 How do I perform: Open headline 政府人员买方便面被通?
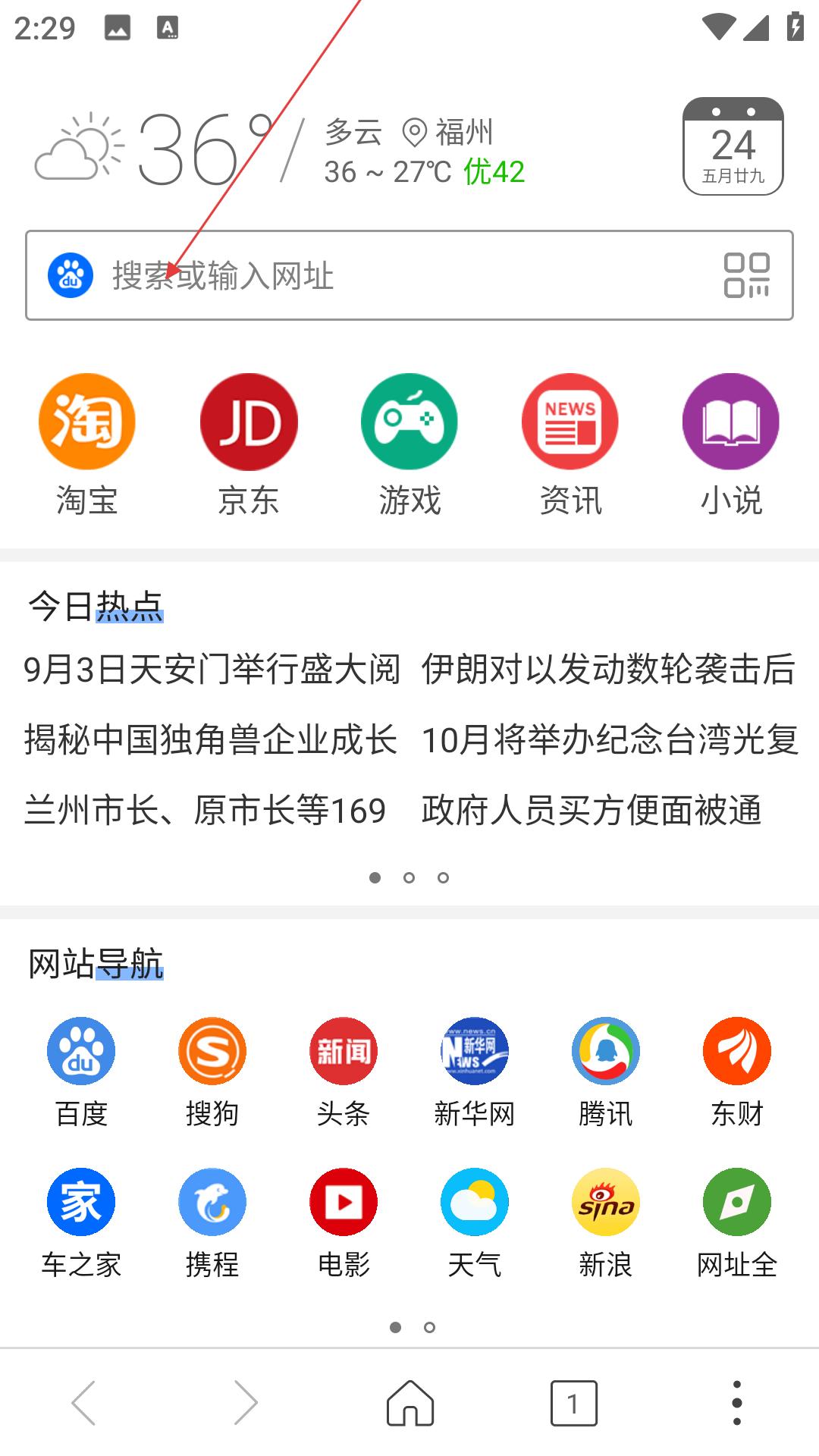591,810
